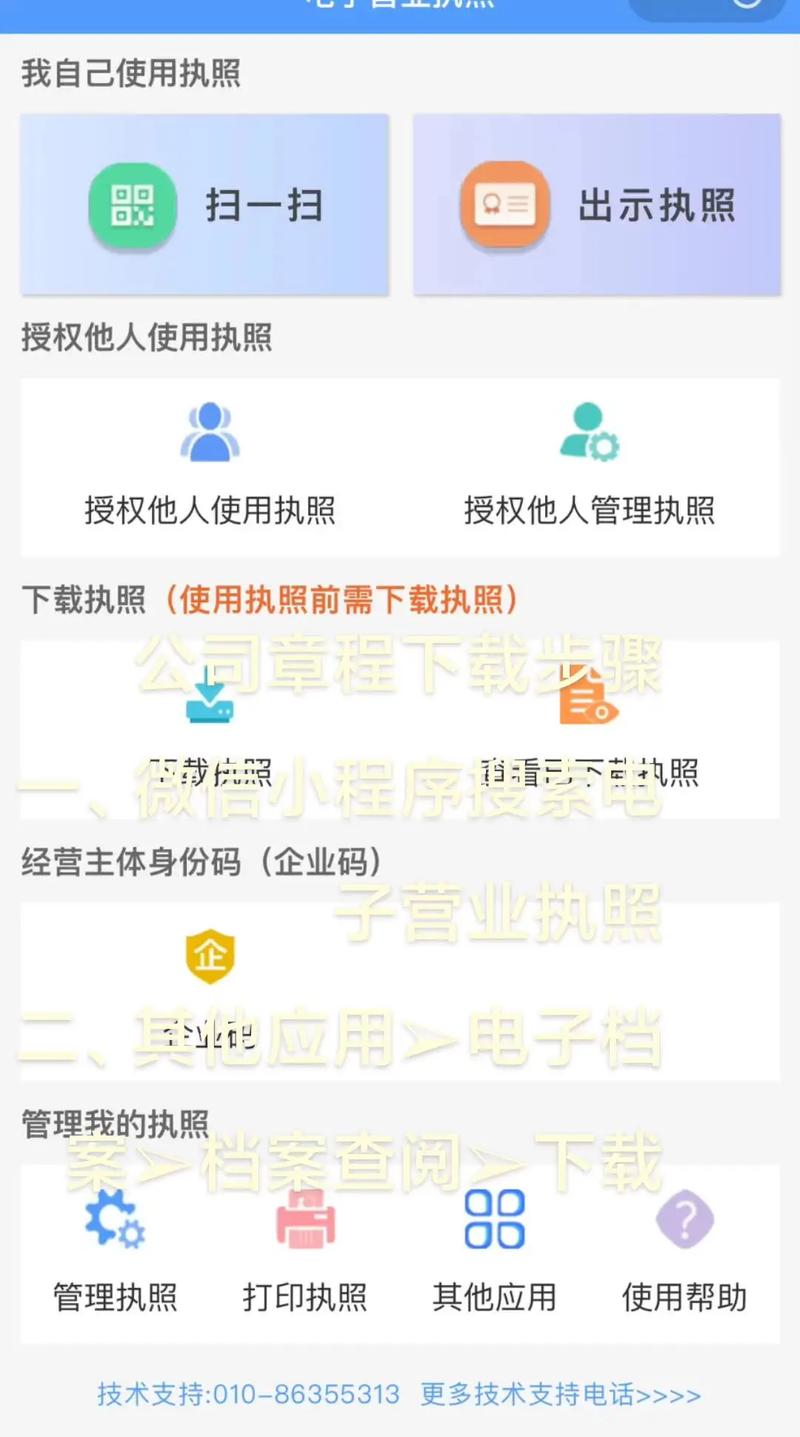Call 技术支持 010-86355313
This screenshot has width=800, height=1437.
pyautogui.click(x=248, y=1394)
